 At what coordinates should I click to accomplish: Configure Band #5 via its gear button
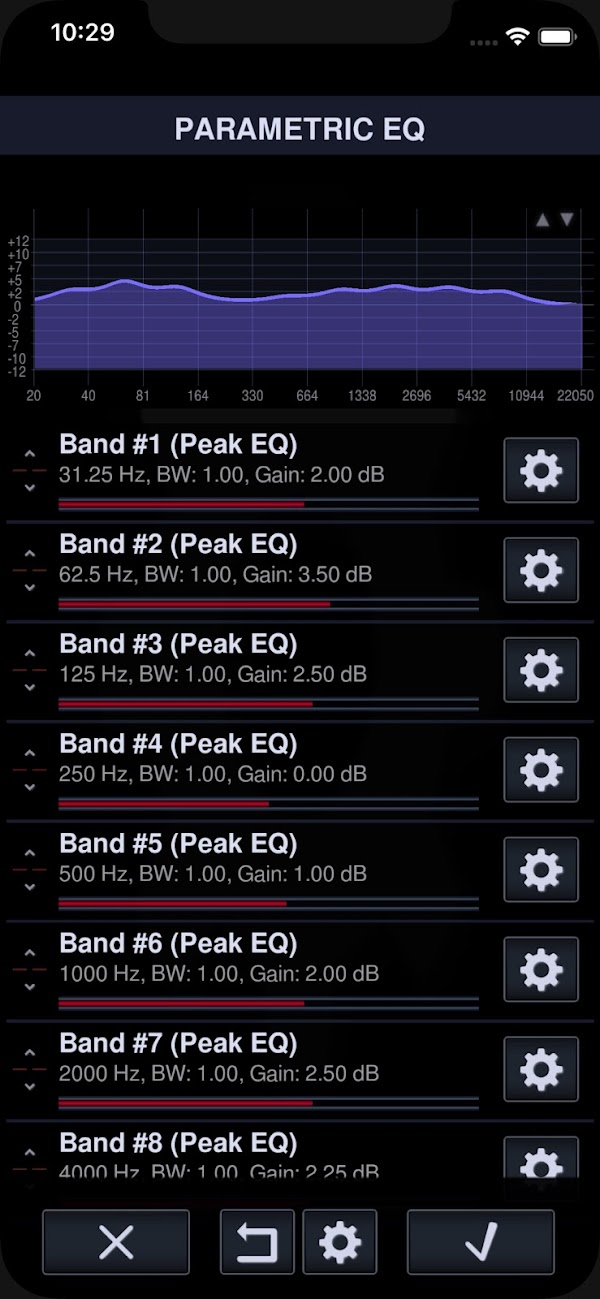pos(541,870)
